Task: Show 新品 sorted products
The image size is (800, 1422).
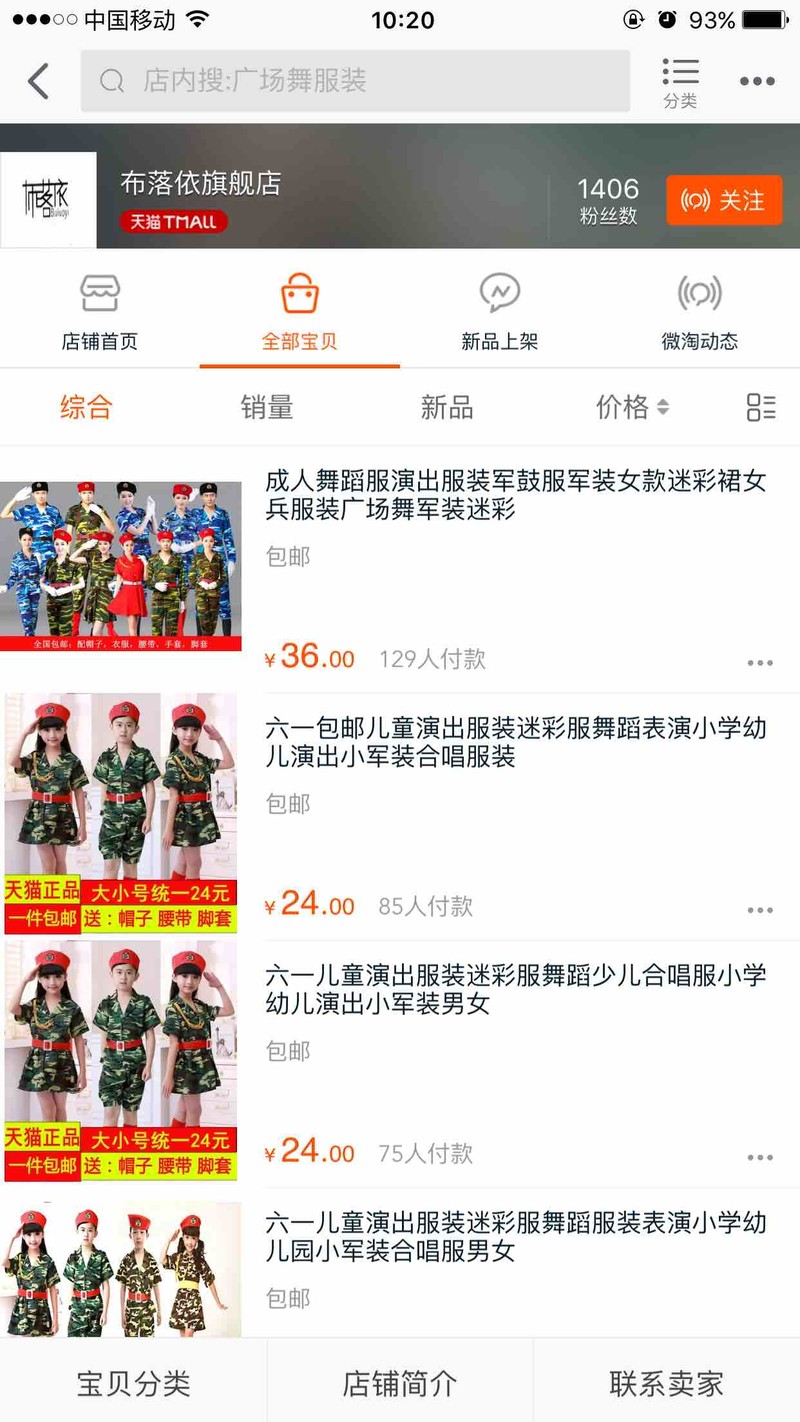Action: pyautogui.click(x=447, y=407)
